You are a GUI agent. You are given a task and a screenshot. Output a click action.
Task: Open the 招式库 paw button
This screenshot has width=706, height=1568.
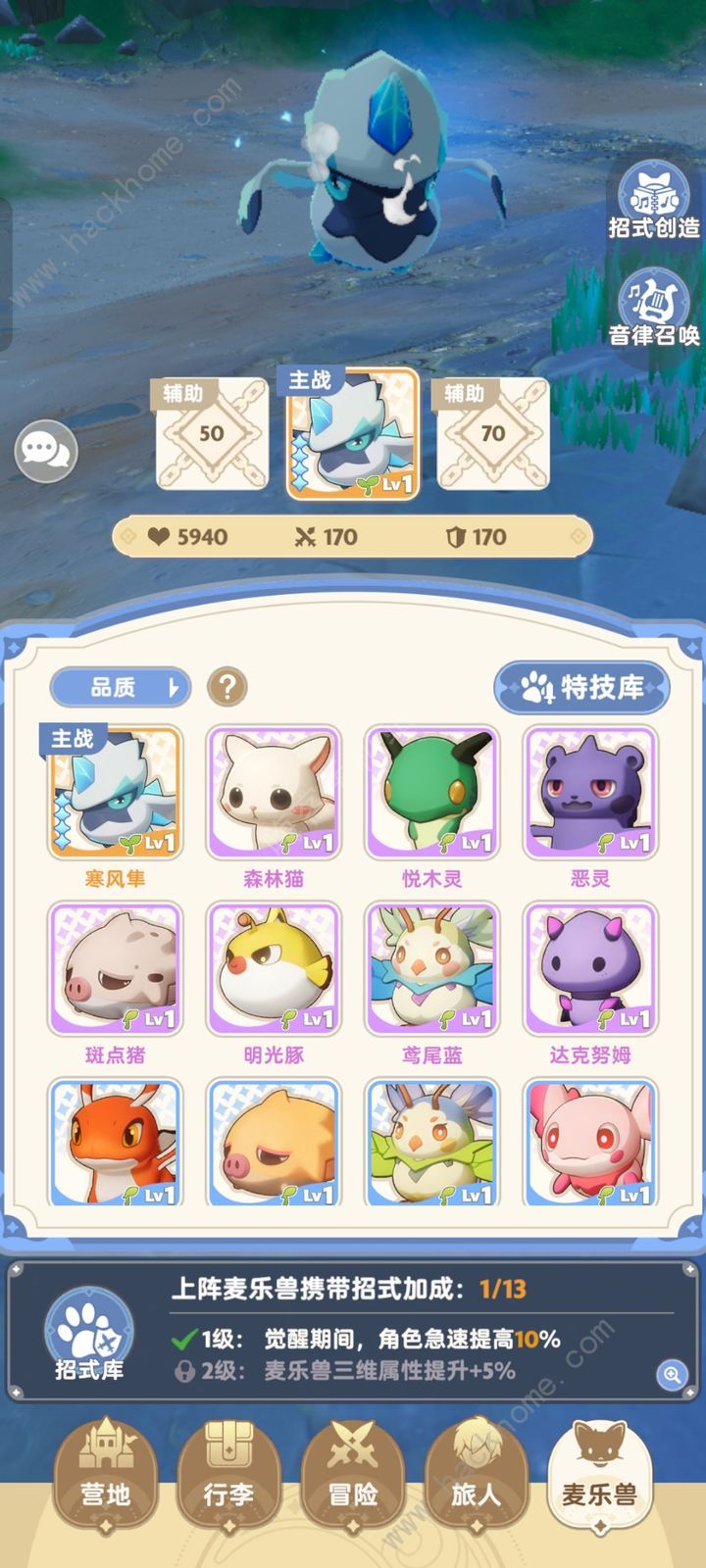(x=88, y=1334)
